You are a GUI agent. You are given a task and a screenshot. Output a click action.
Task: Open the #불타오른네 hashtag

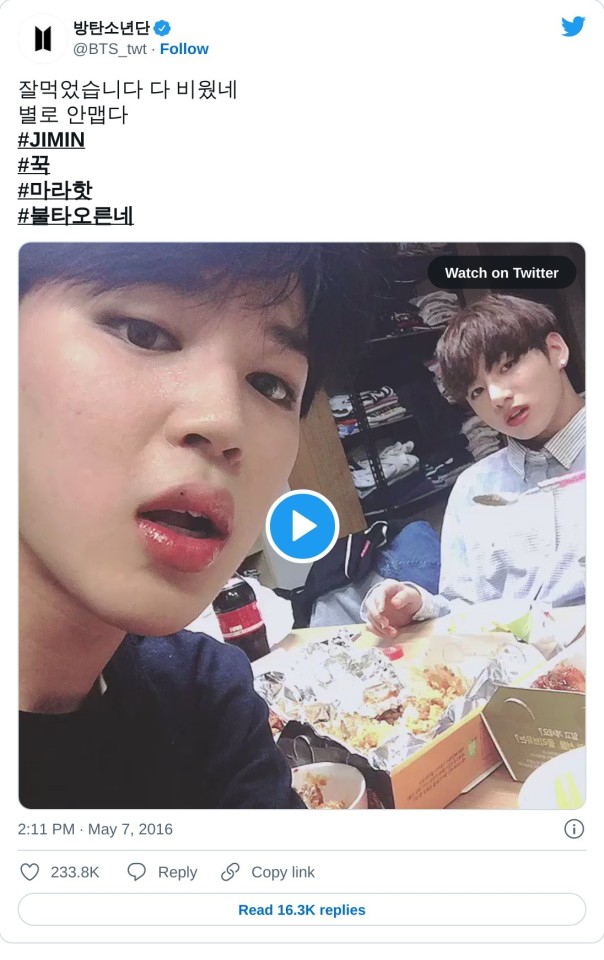coord(76,215)
